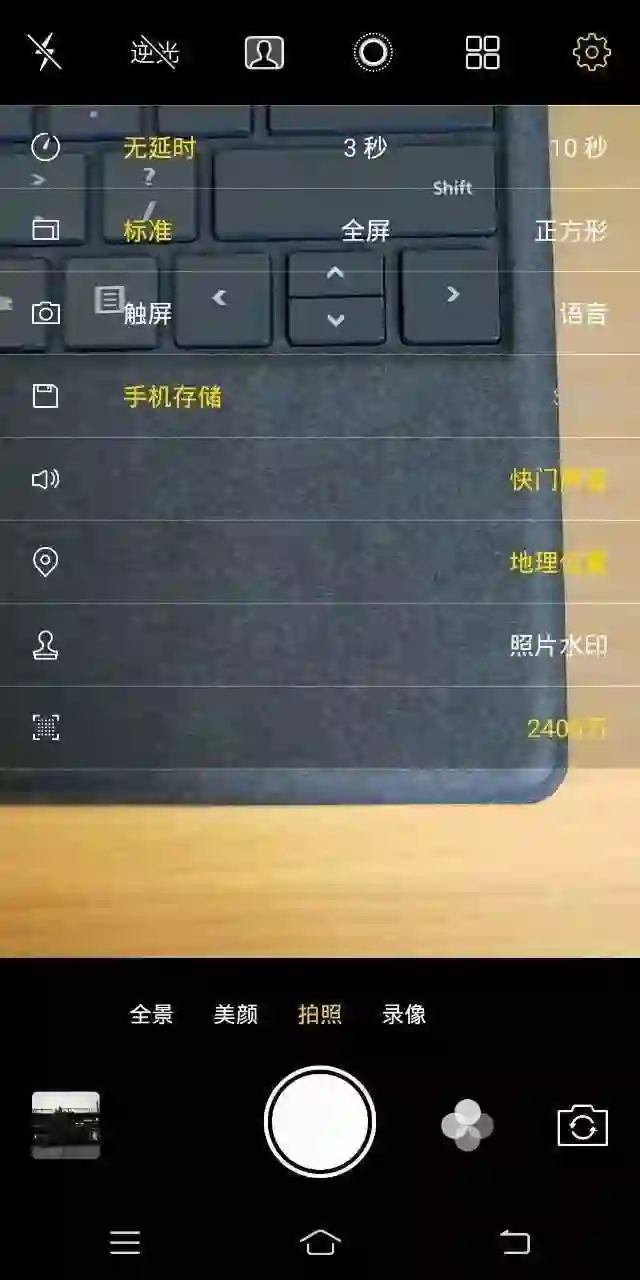Toggle the 逆光 backlight HDR mode
Viewport: 640px width, 1280px height.
click(154, 52)
